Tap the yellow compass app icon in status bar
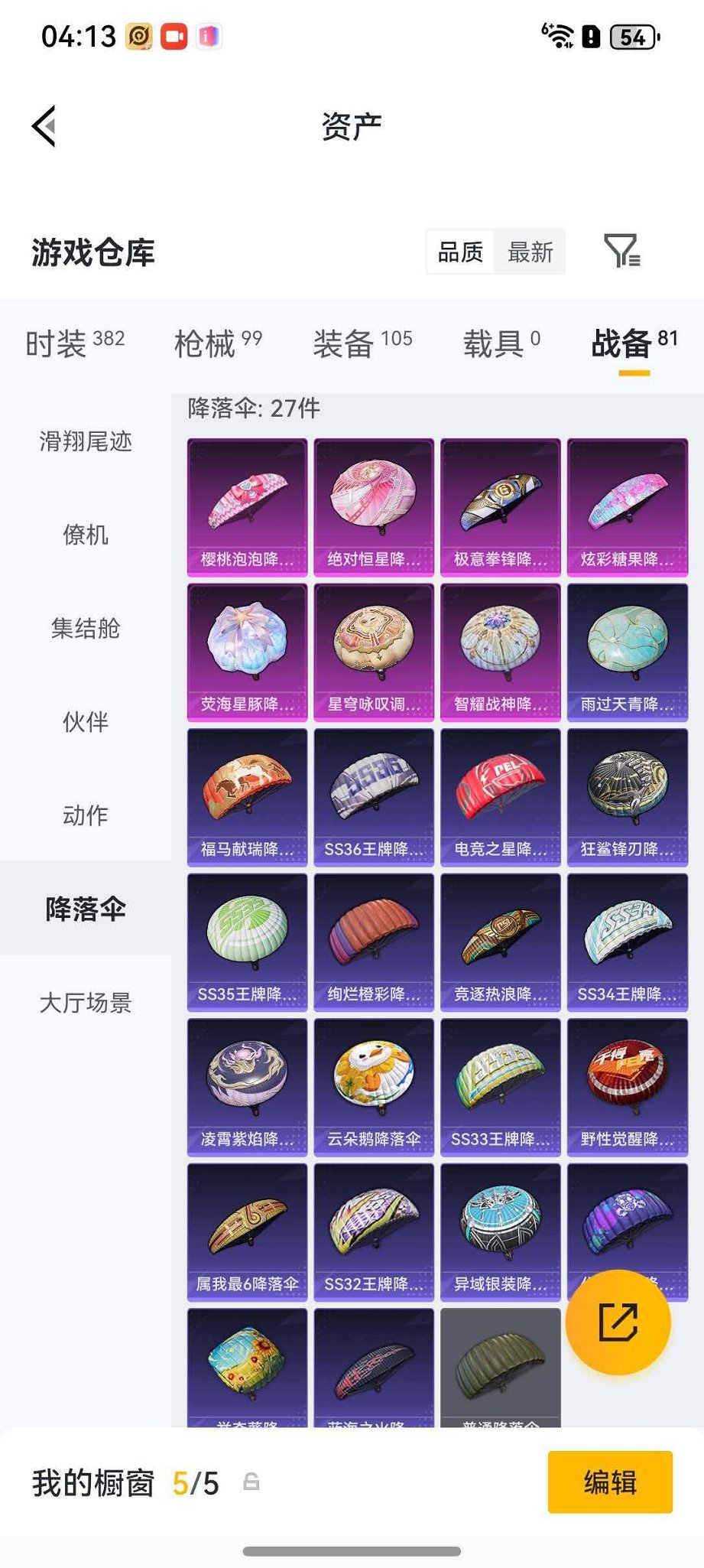The height and width of the screenshot is (1568, 704). pos(138,36)
